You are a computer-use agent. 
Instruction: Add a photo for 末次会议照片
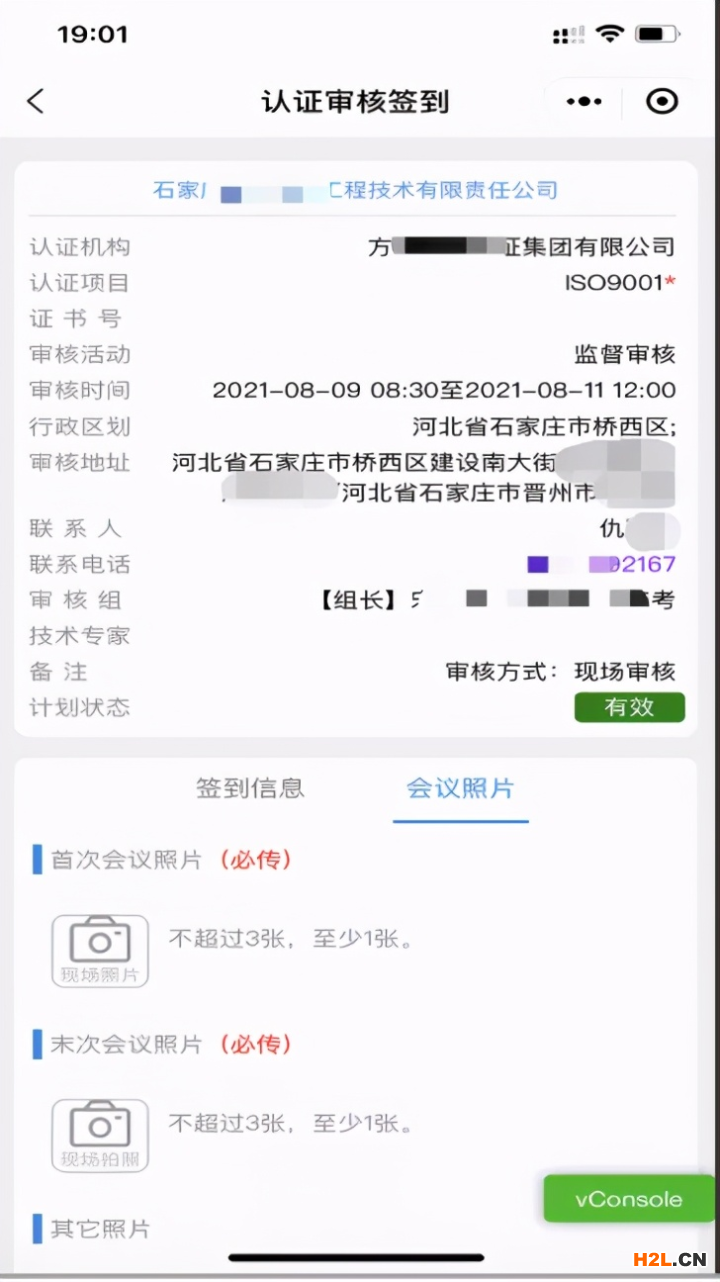coord(100,1135)
